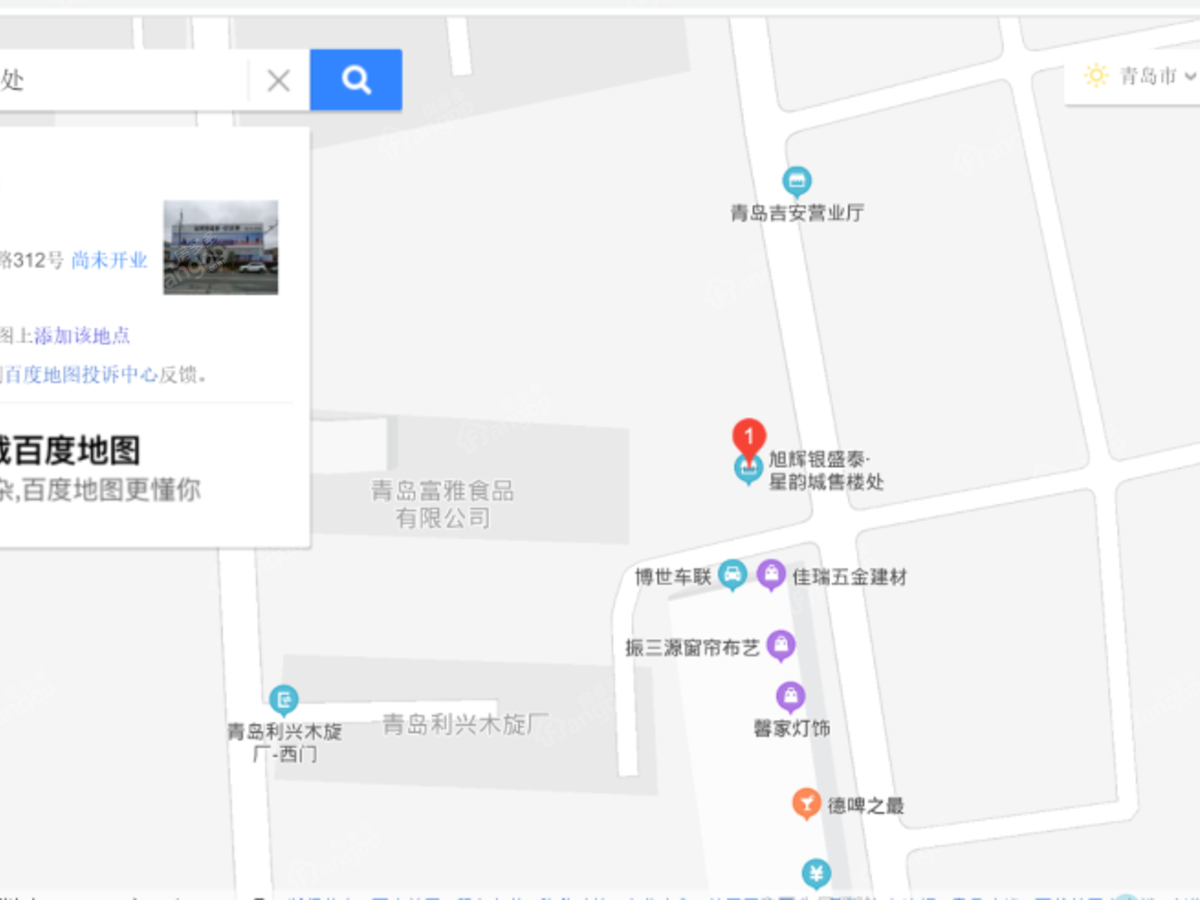The height and width of the screenshot is (900, 1200).
Task: Open the location street photo thumbnail
Action: [220, 247]
